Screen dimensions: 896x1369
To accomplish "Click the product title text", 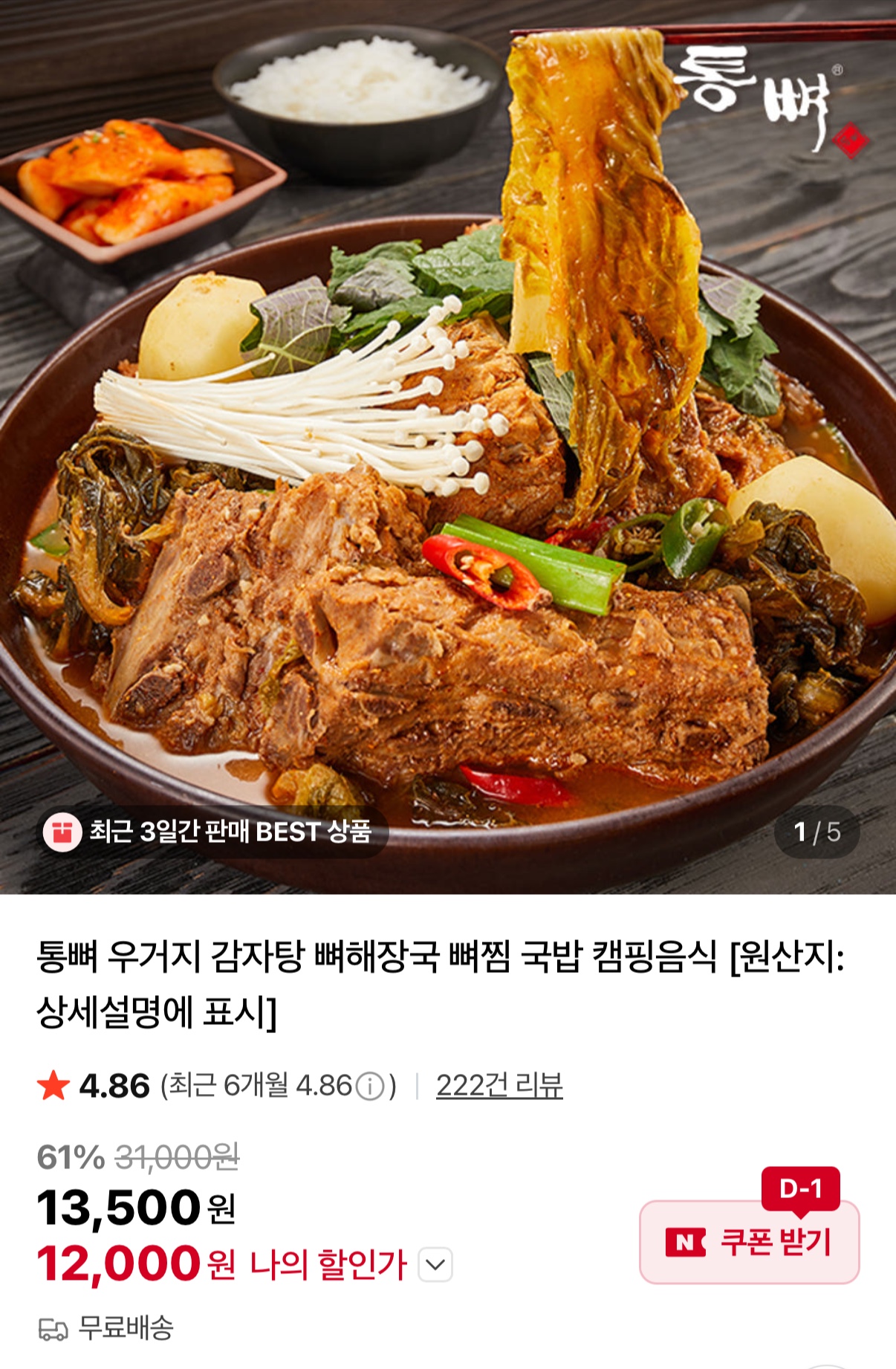I will pyautogui.click(x=446, y=987).
